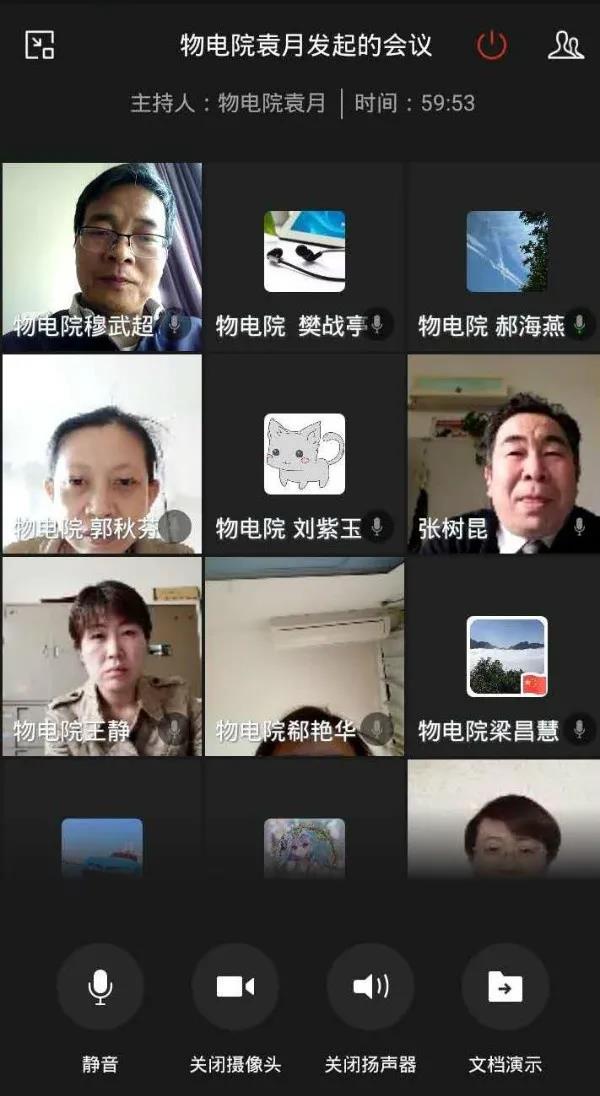Mute microphone with 静音 button
This screenshot has height=1096, width=600.
(x=100, y=988)
